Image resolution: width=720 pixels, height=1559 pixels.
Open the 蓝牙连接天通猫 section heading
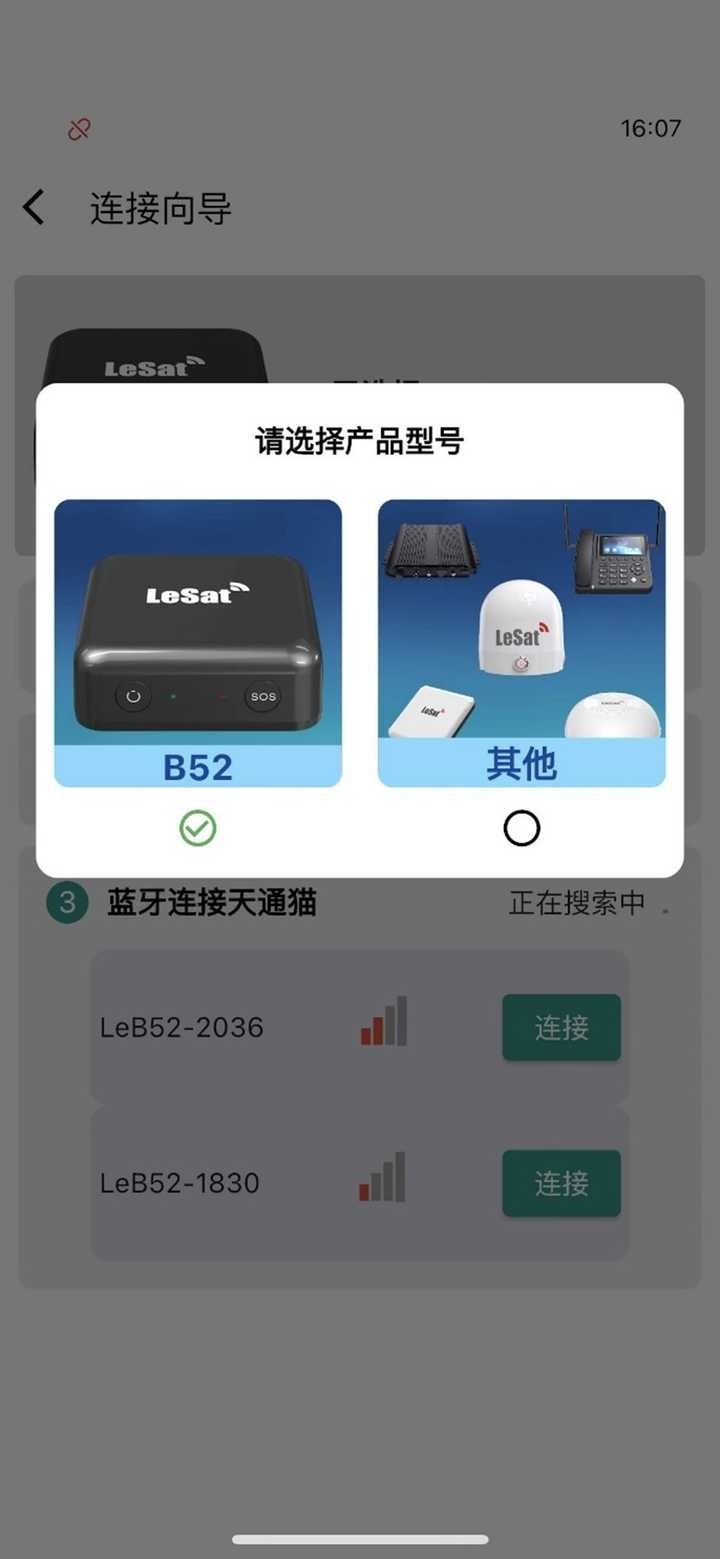pos(213,903)
